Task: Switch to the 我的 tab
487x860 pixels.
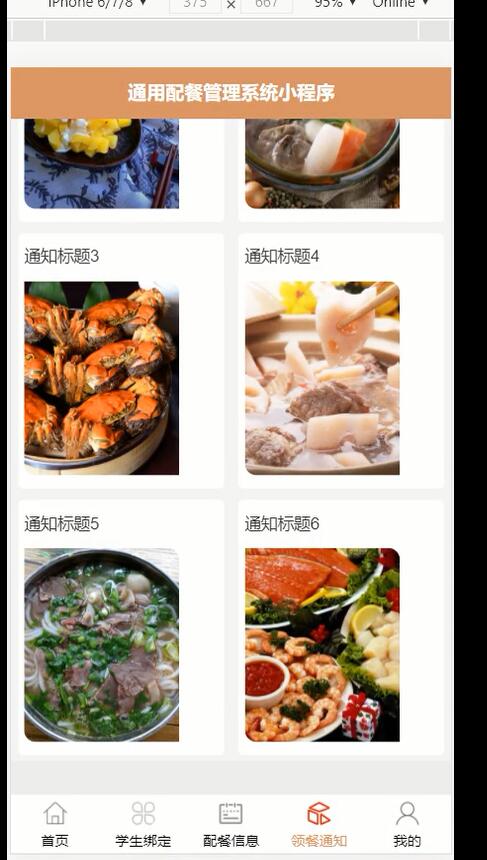Action: click(x=407, y=824)
